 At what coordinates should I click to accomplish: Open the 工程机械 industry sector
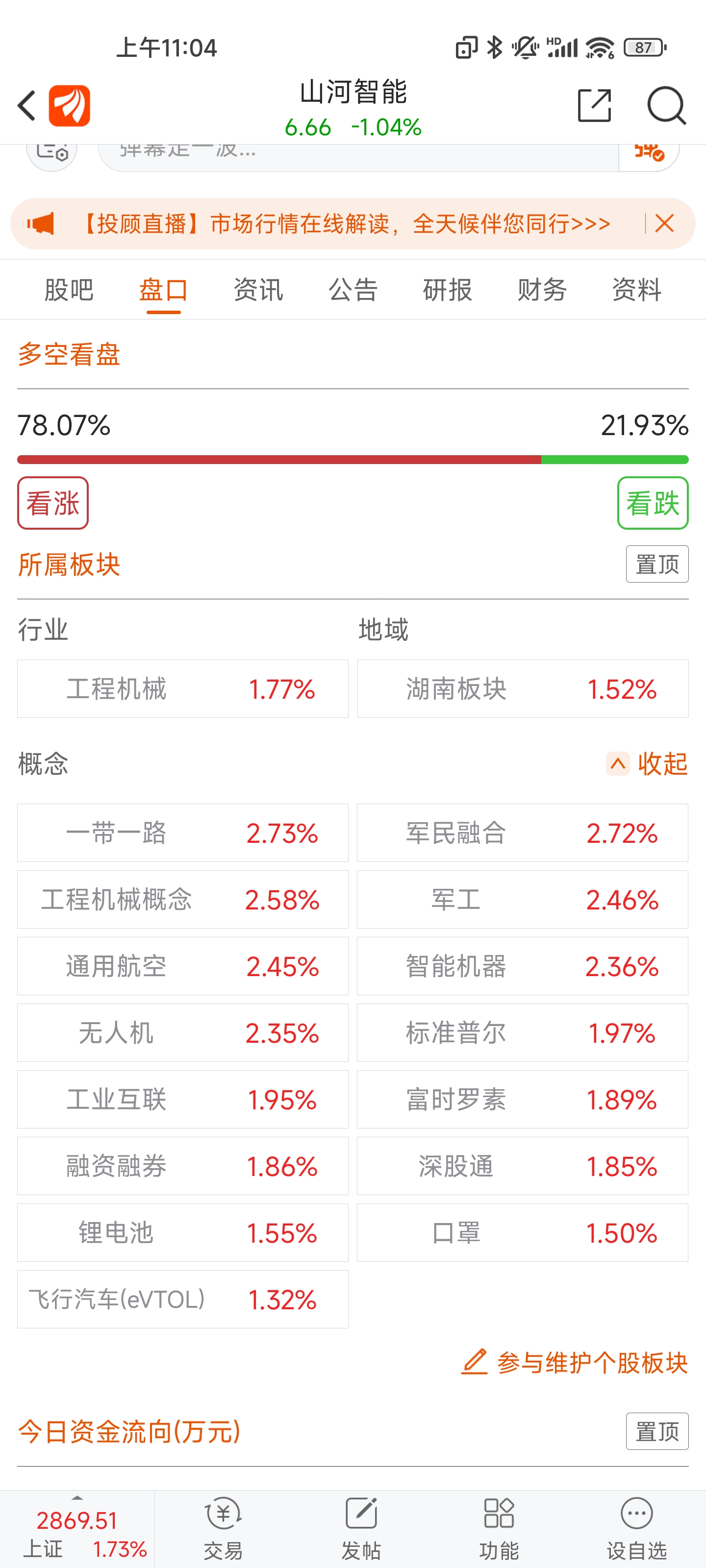coord(183,689)
